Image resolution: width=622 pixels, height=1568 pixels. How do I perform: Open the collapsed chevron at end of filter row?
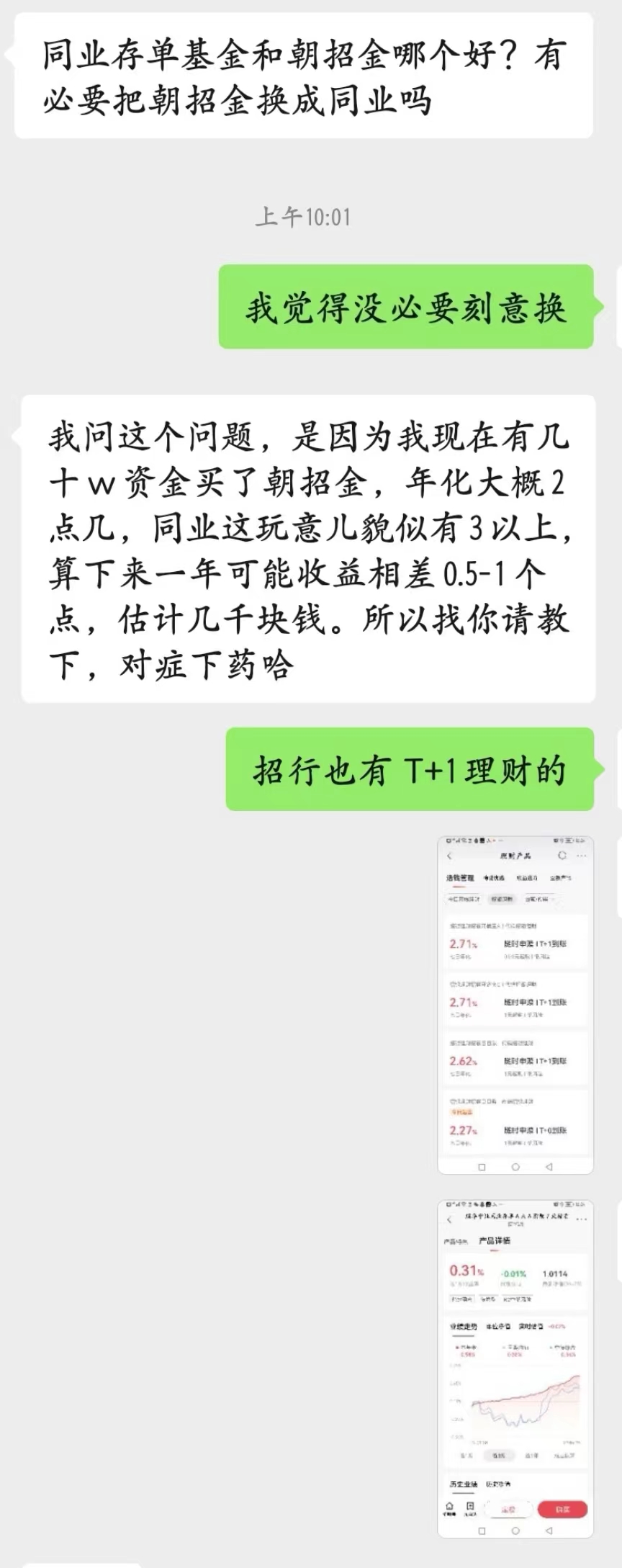[554, 898]
